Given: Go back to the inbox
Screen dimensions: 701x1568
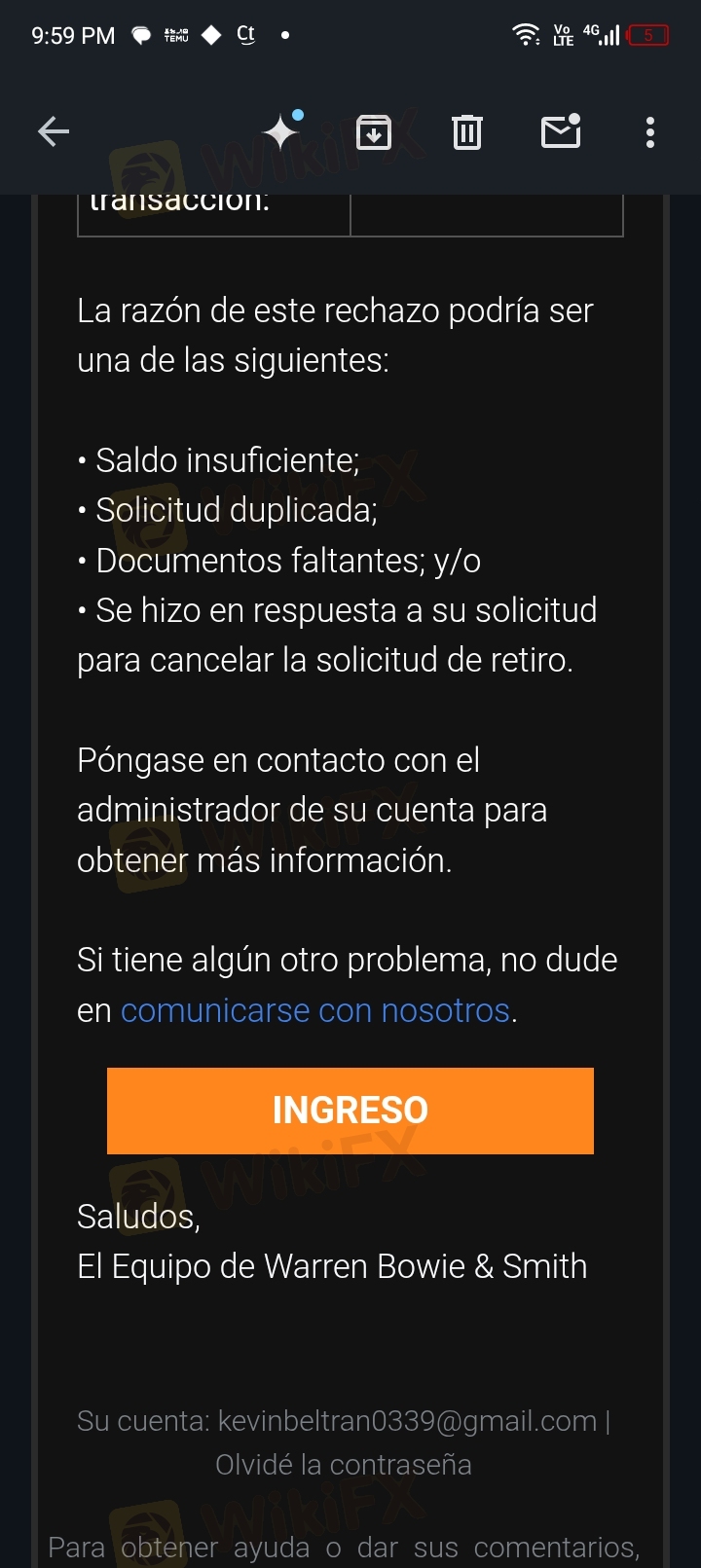Looking at the screenshot, I should coord(54,131).
